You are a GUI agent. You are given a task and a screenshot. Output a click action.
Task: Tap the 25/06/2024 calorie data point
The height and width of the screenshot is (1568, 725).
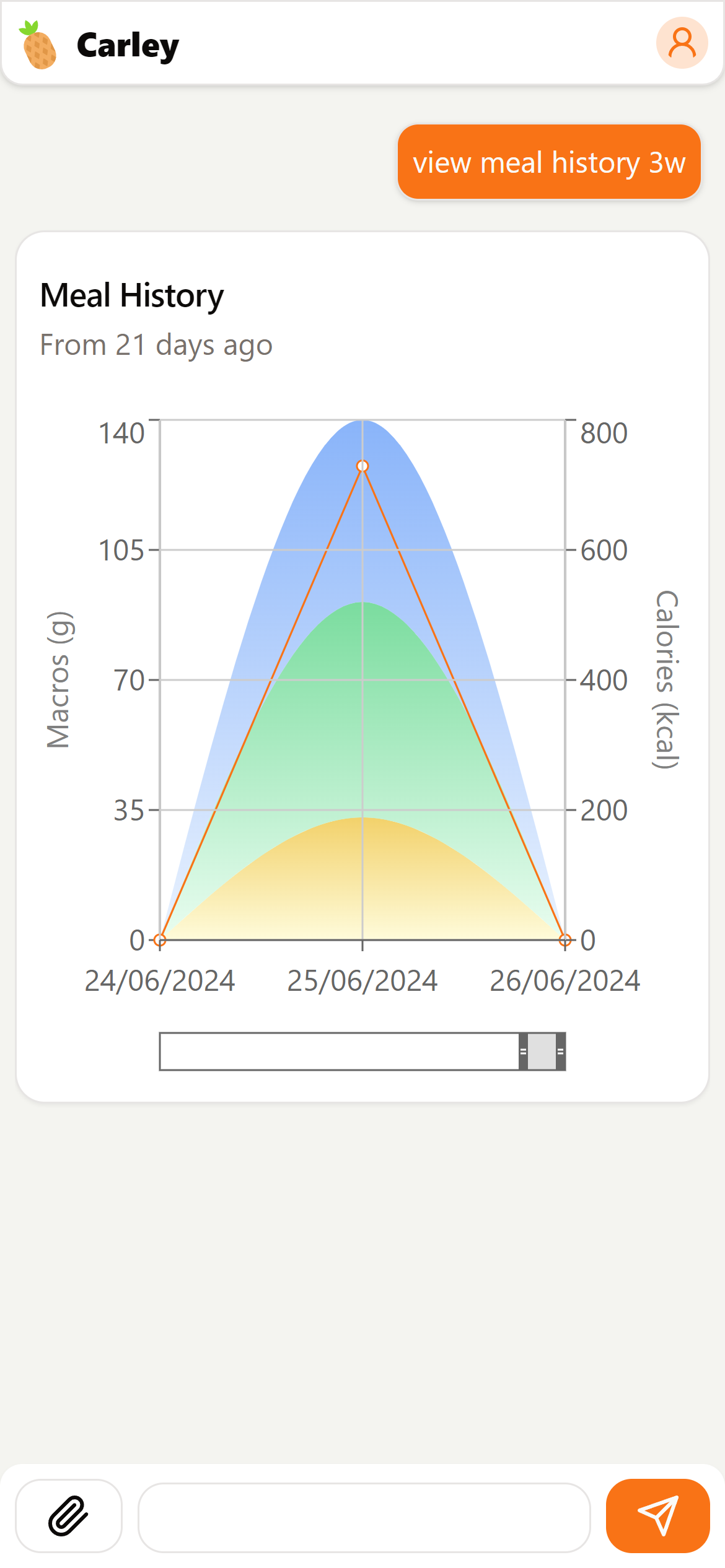tap(362, 466)
